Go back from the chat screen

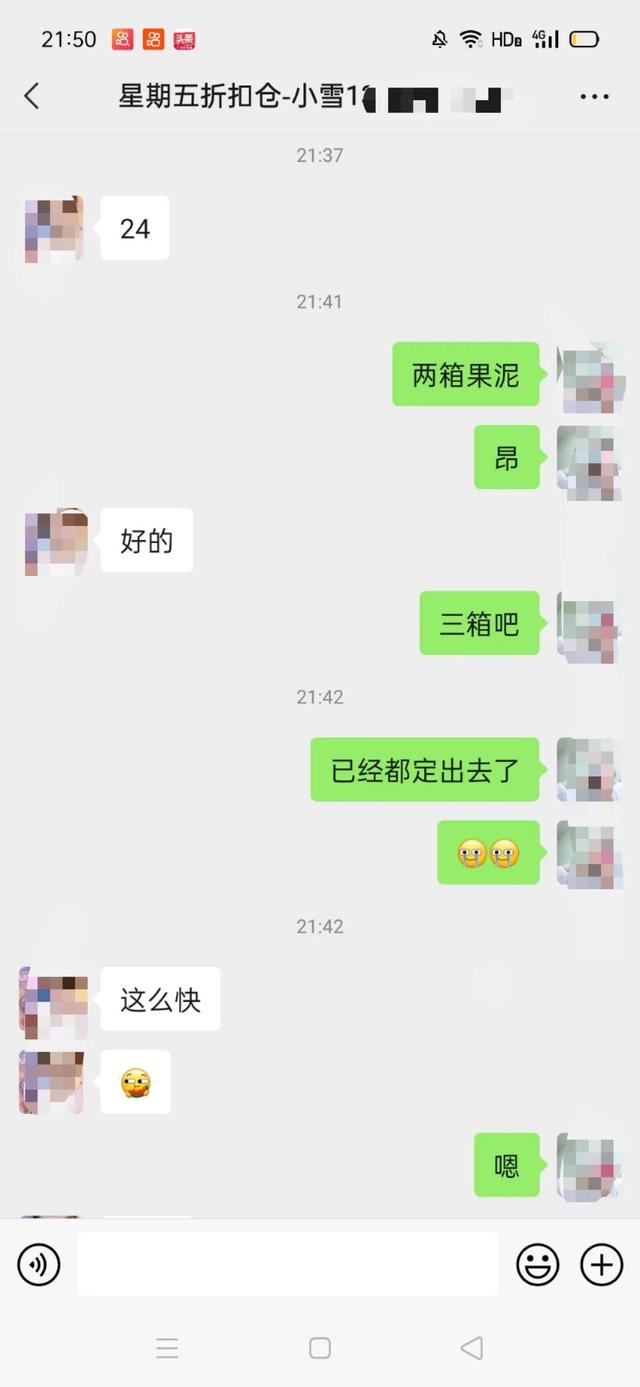point(31,96)
